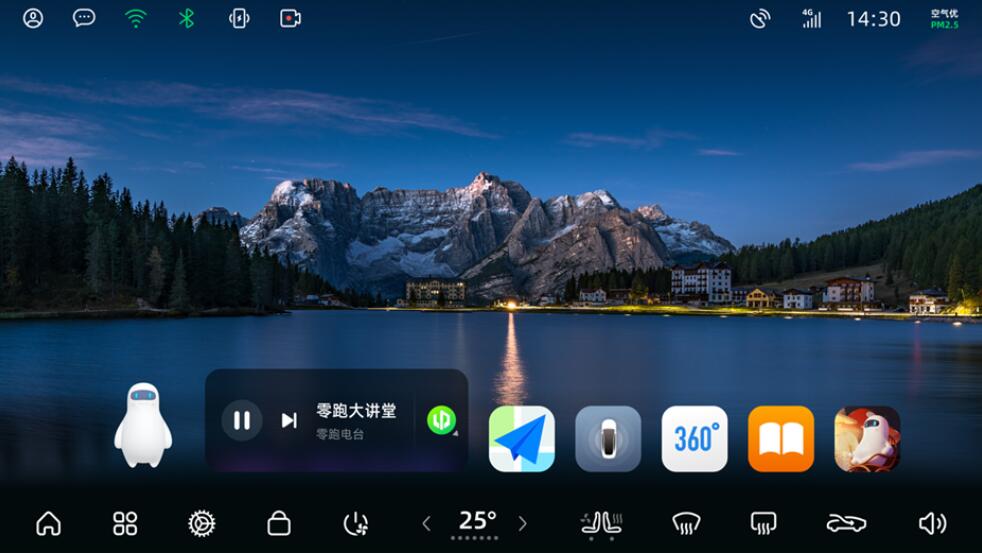Open the messages icon in top bar
This screenshot has width=982, height=554.
pos(84,18)
